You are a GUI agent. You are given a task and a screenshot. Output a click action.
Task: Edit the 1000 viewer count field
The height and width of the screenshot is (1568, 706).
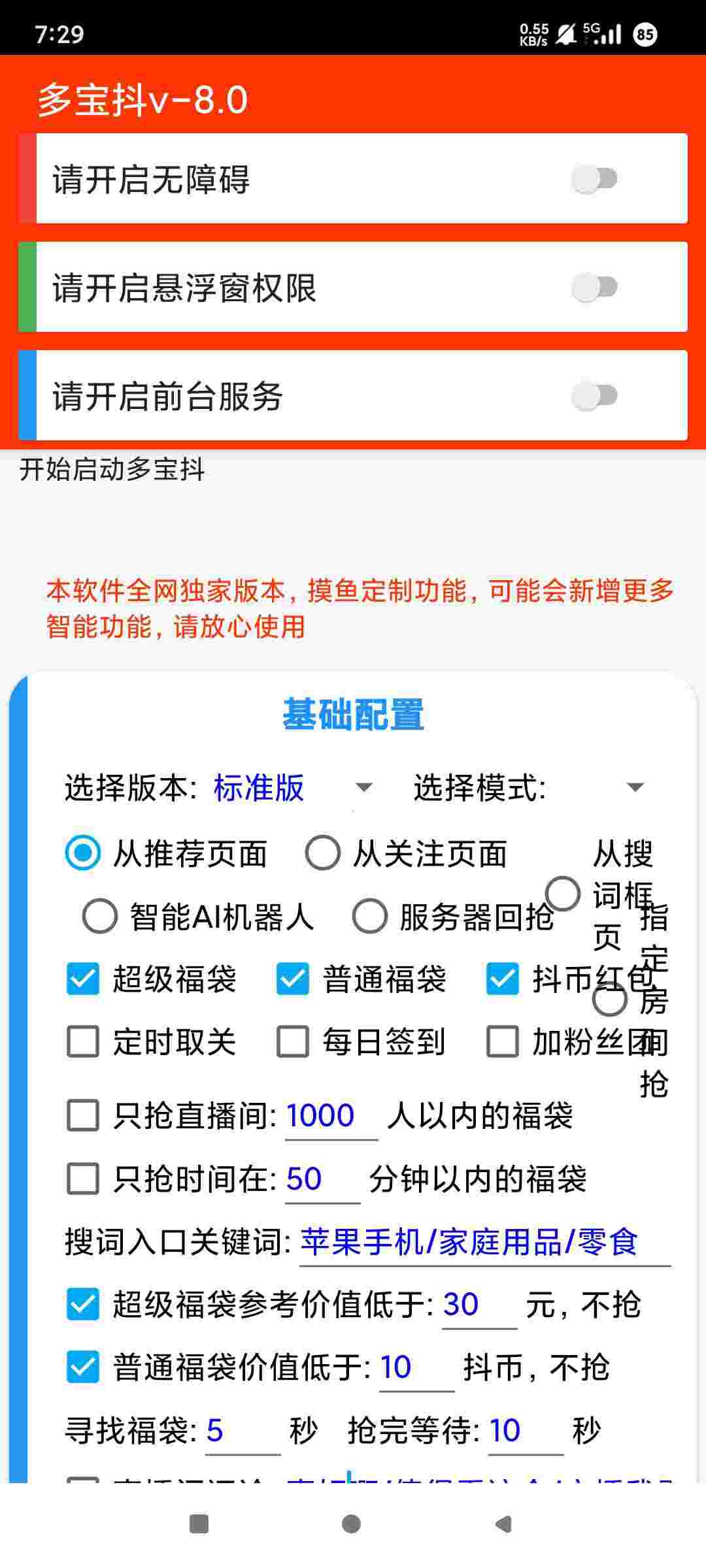[x=330, y=1116]
